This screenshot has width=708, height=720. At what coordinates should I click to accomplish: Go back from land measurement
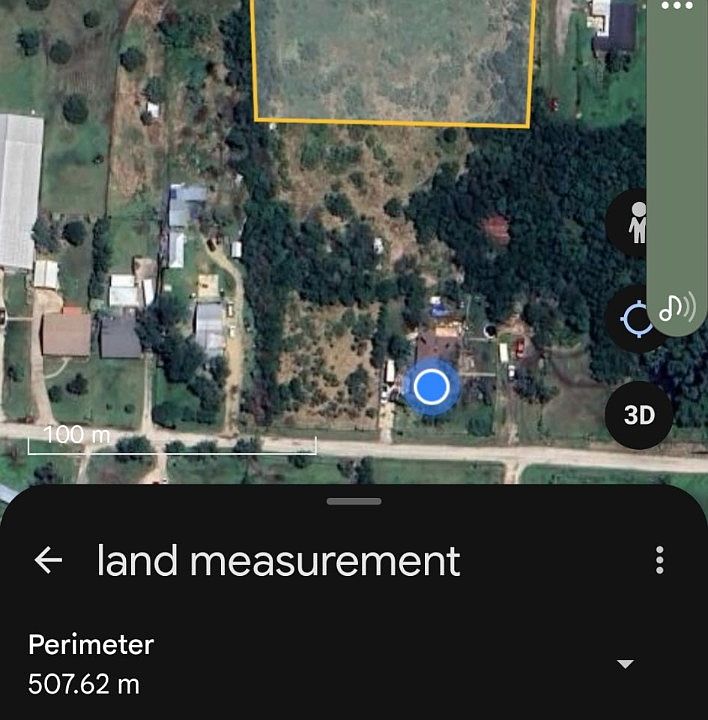[x=48, y=561]
